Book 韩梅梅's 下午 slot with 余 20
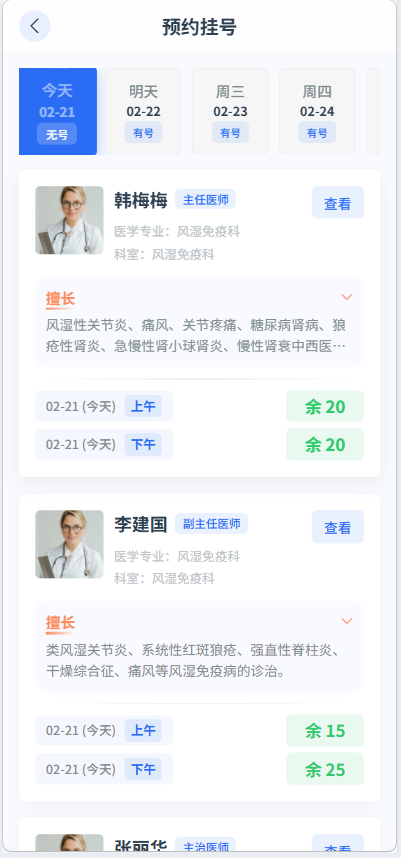Viewport: 401px width, 858px height. pos(325,444)
